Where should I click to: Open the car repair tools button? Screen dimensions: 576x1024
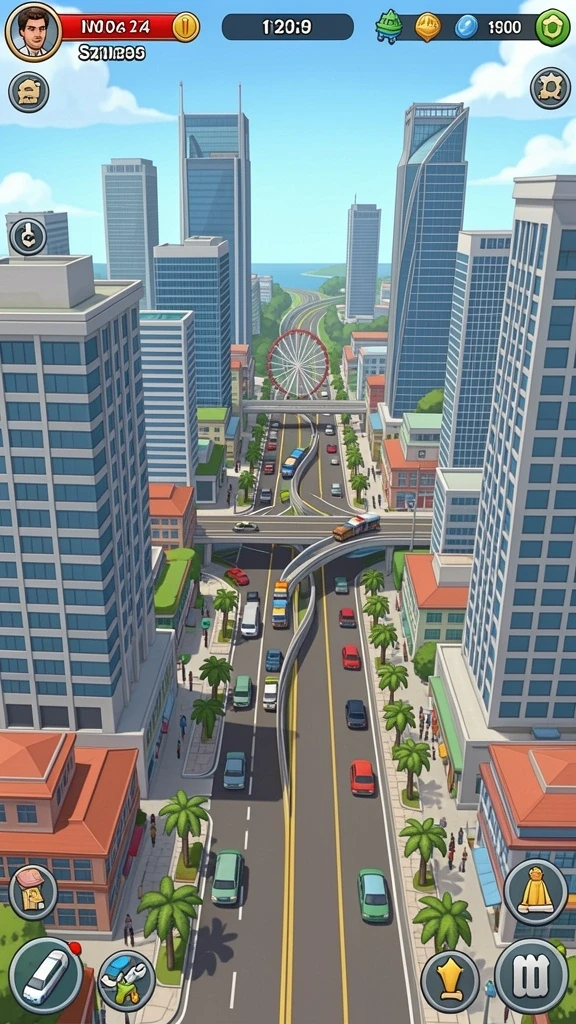pos(127,981)
